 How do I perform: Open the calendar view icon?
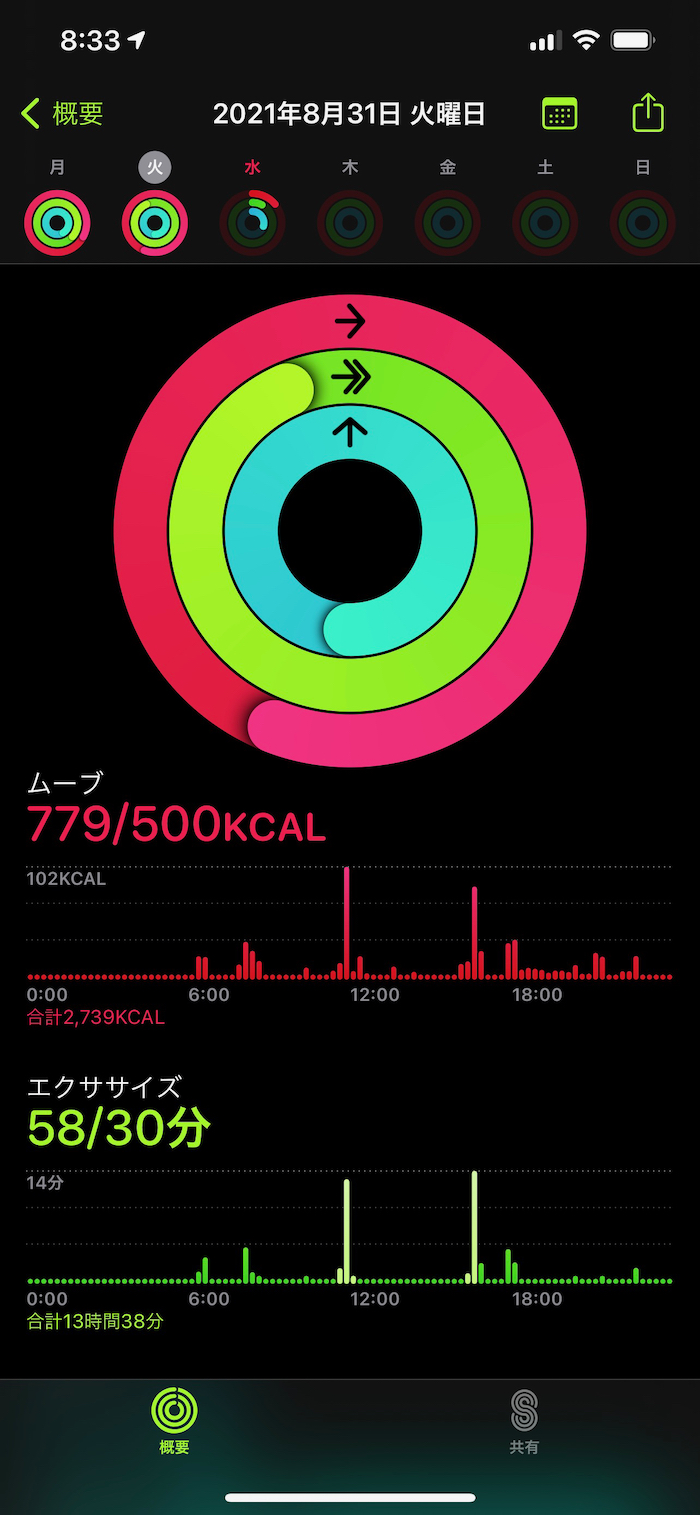(x=559, y=113)
